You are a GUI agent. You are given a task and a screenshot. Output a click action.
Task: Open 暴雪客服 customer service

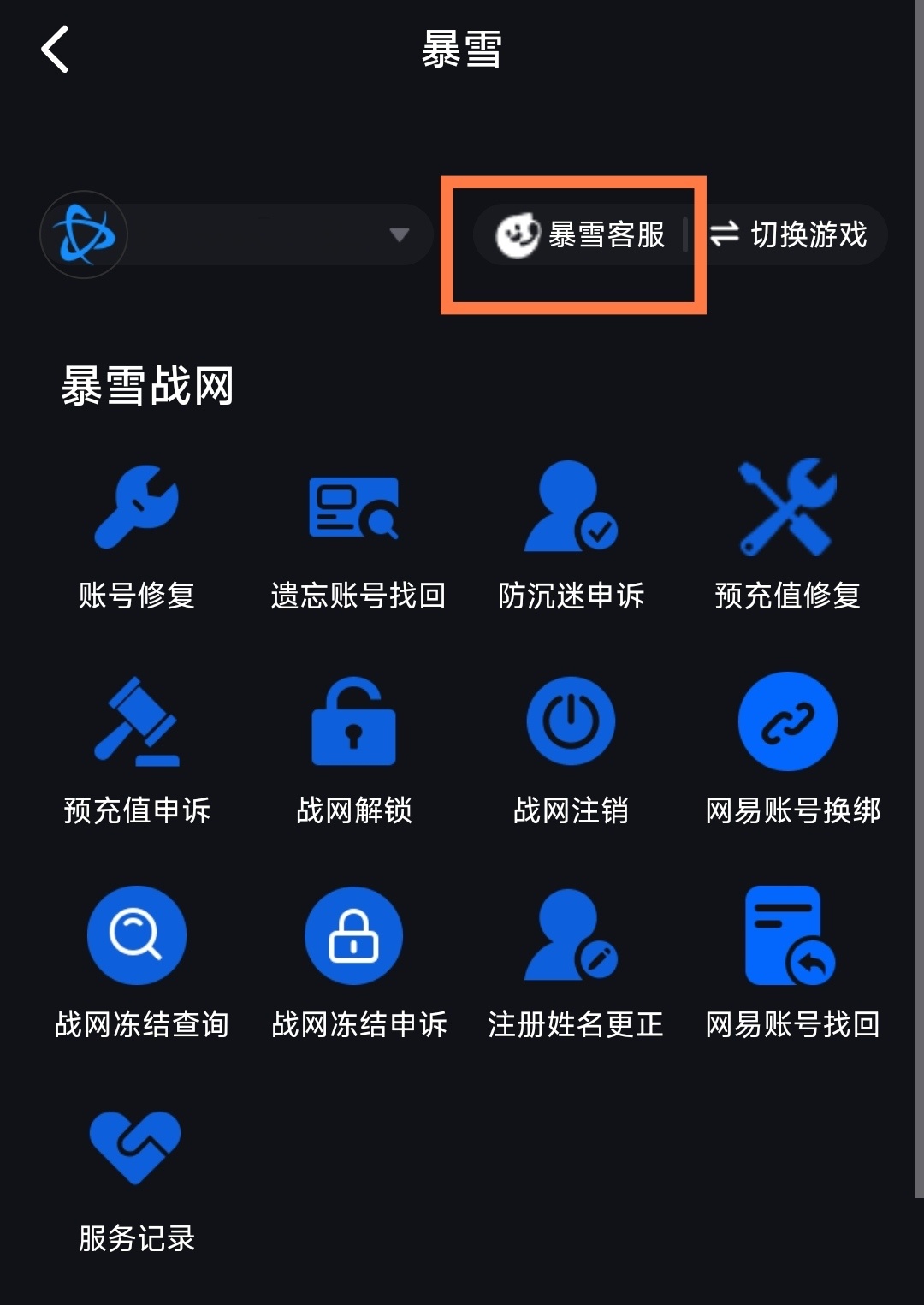coord(582,234)
